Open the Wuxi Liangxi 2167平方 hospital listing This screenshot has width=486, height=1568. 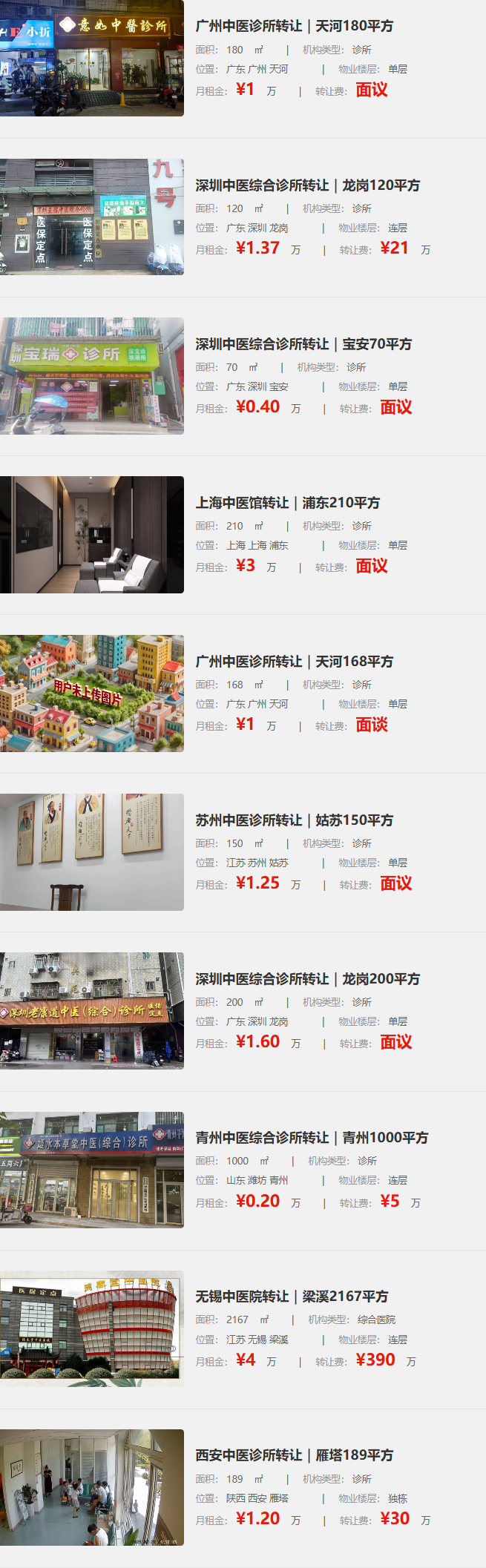[292, 1296]
